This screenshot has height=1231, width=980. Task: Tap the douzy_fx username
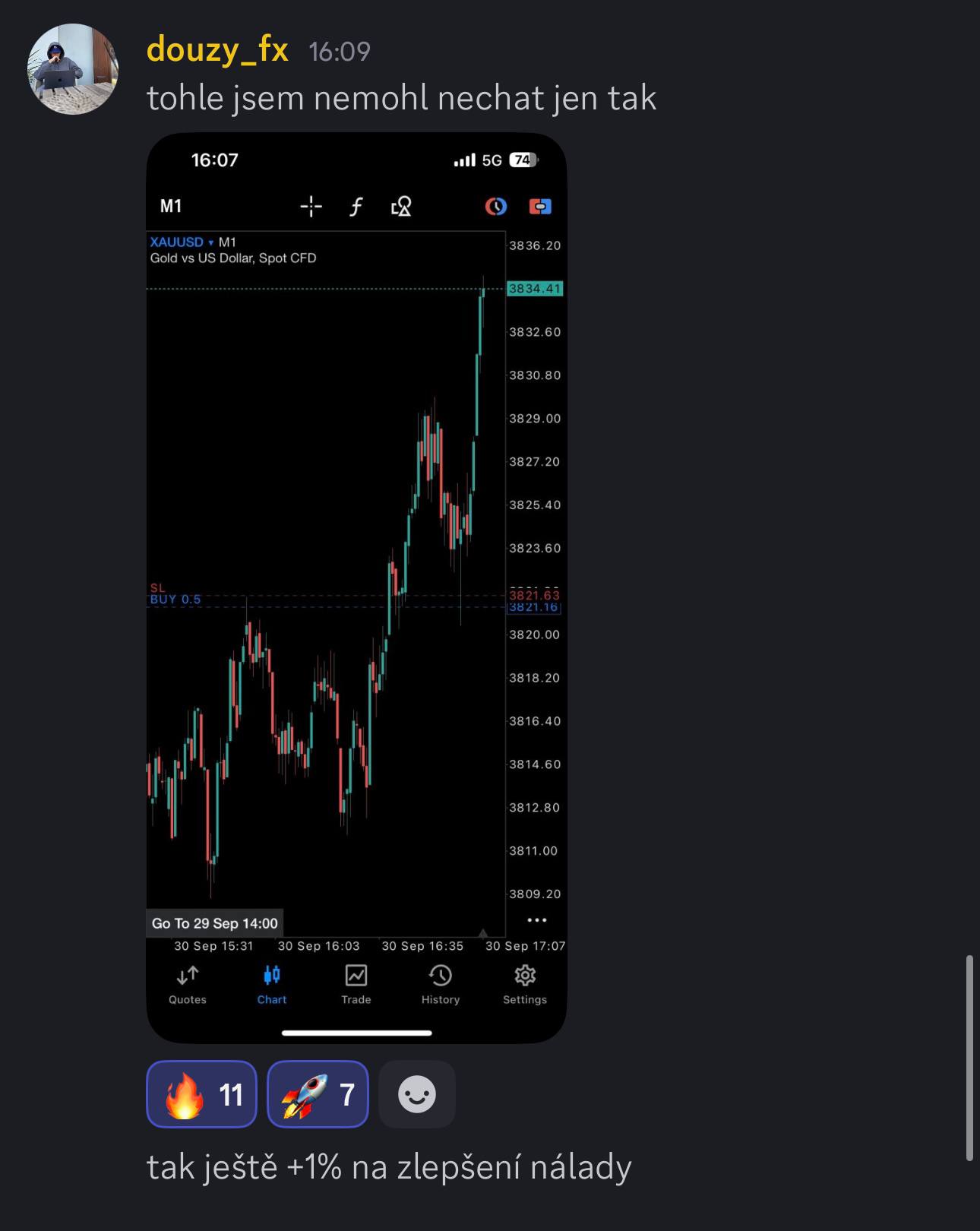click(217, 50)
